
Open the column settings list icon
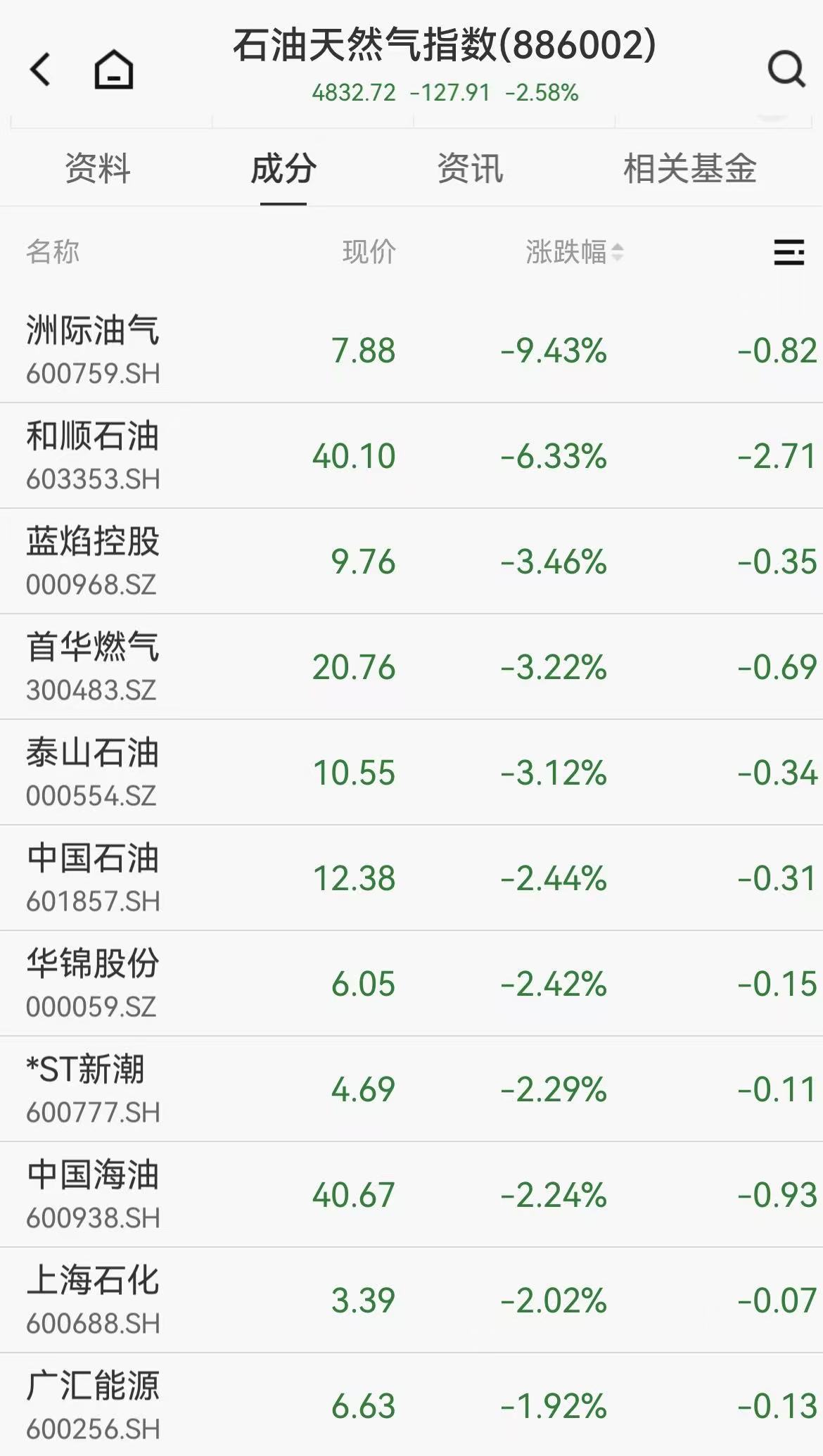pos(789,252)
